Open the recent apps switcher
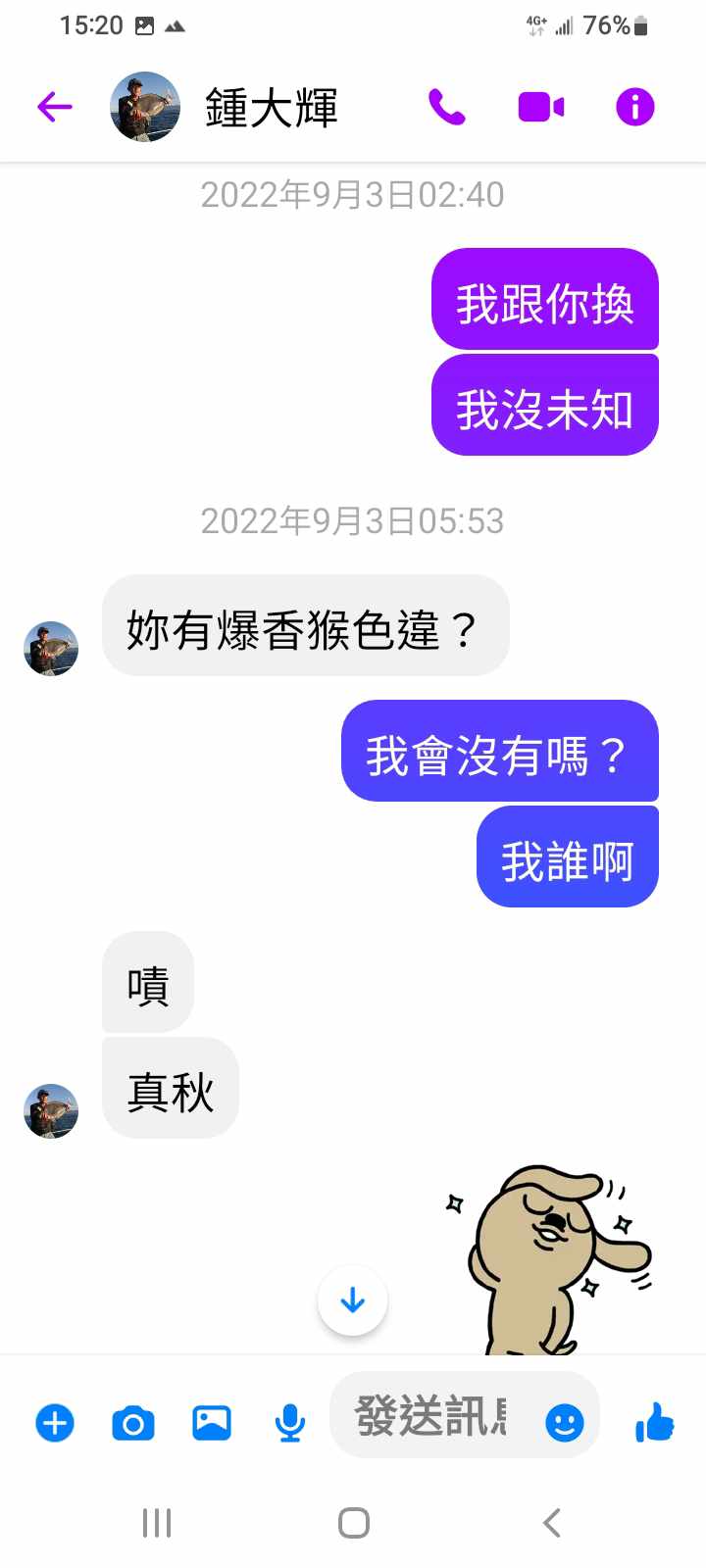This screenshot has height=1568, width=706. (x=157, y=1523)
